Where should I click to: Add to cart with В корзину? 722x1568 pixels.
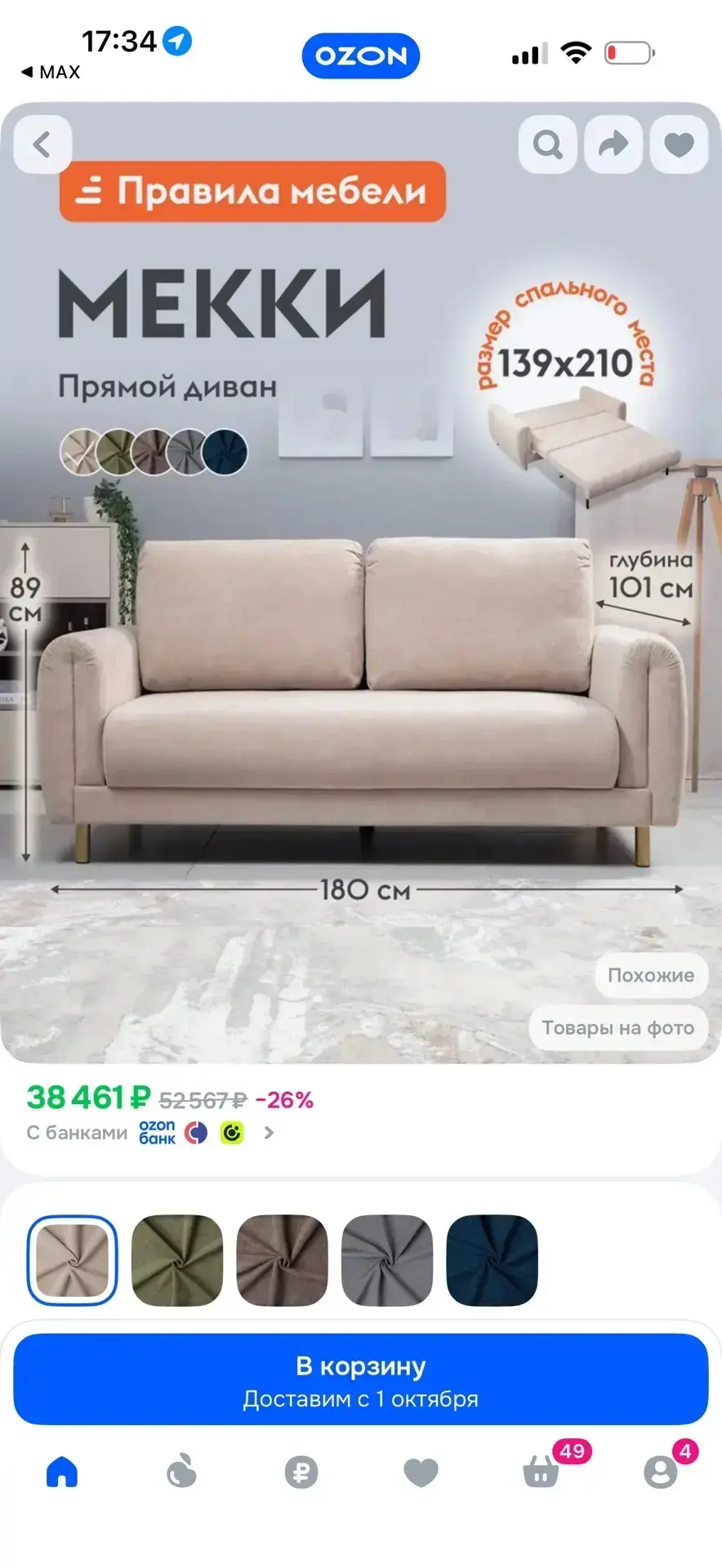[x=361, y=1380]
